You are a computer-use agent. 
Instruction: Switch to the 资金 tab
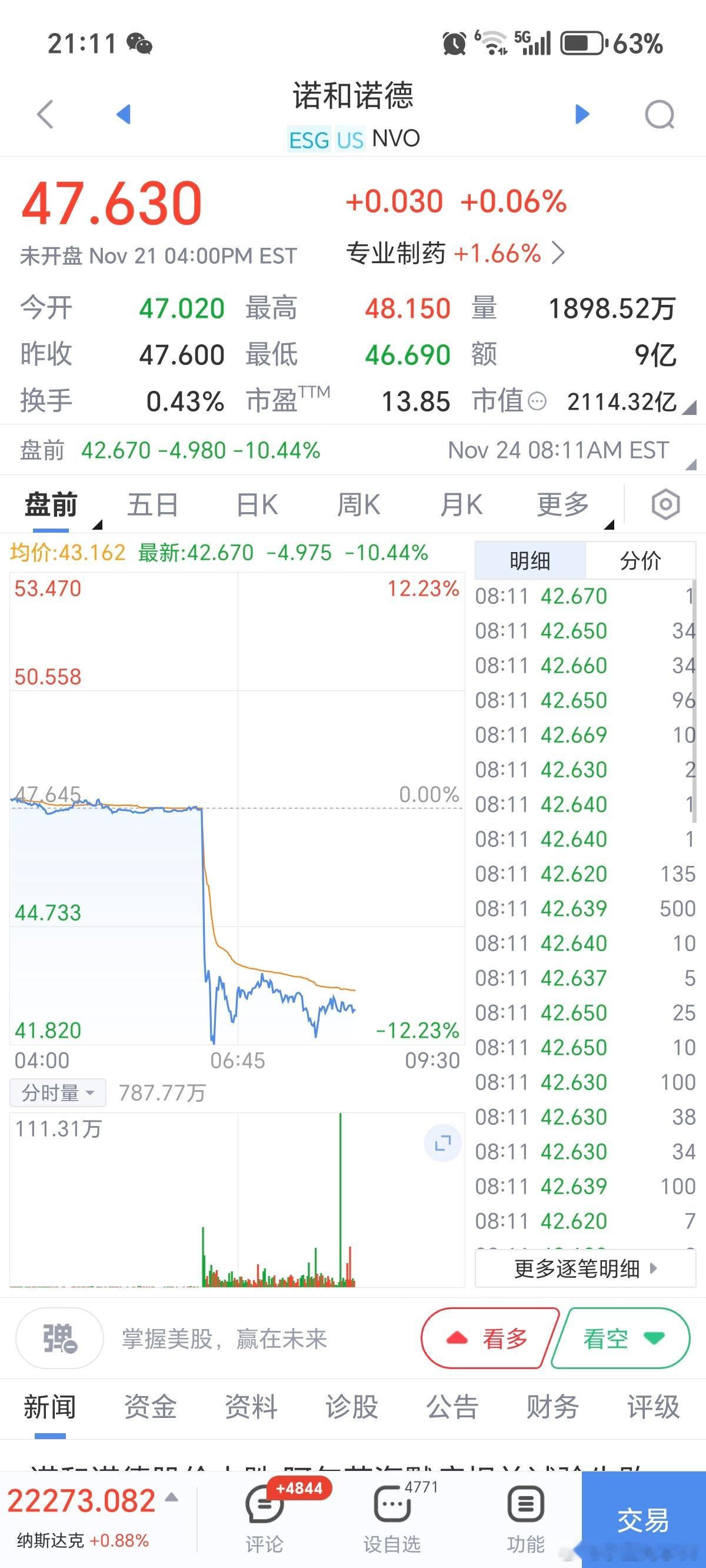(x=151, y=1407)
